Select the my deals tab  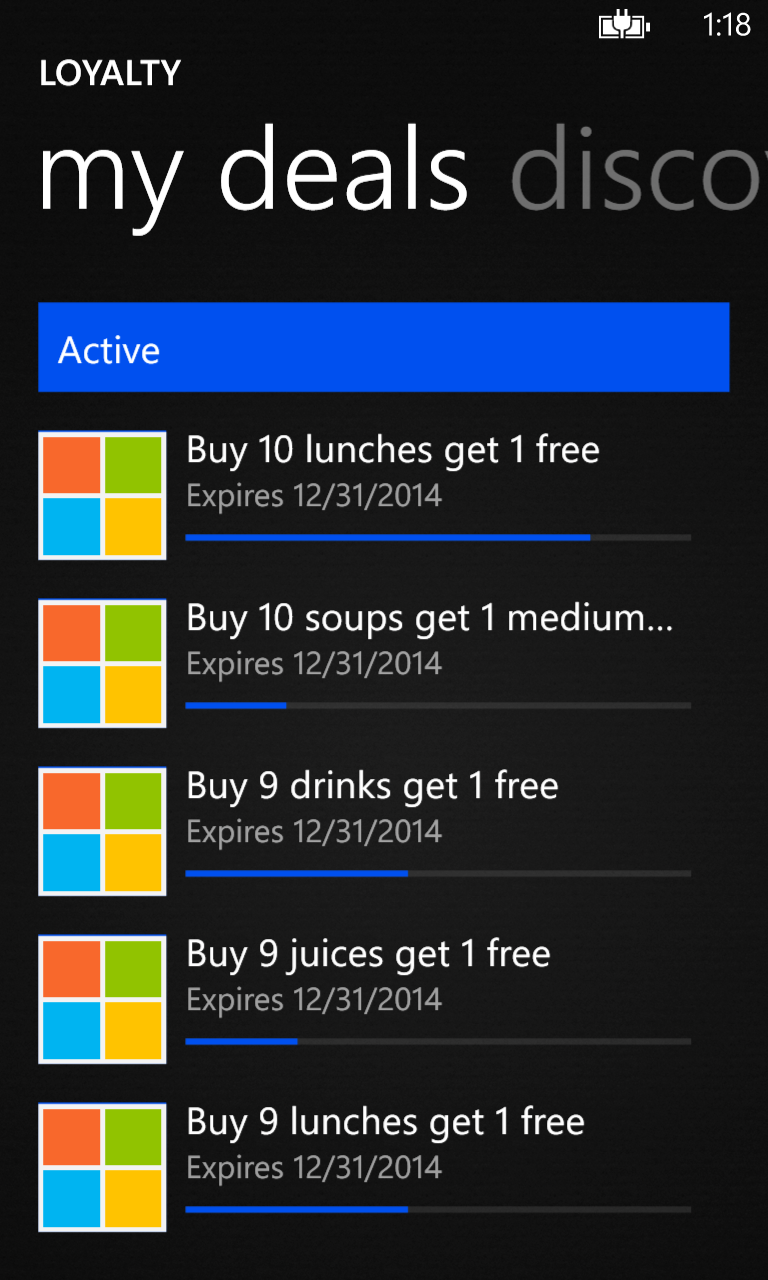point(253,172)
